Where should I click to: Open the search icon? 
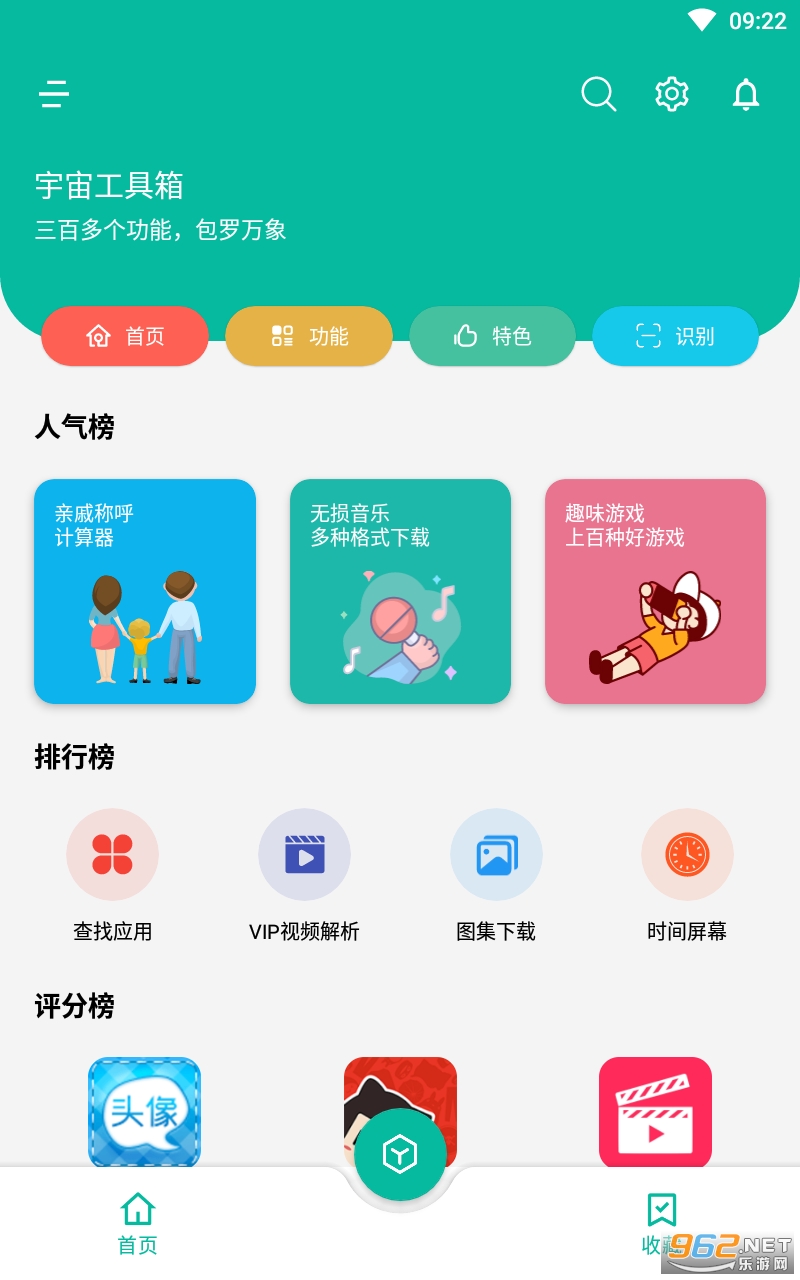[598, 95]
